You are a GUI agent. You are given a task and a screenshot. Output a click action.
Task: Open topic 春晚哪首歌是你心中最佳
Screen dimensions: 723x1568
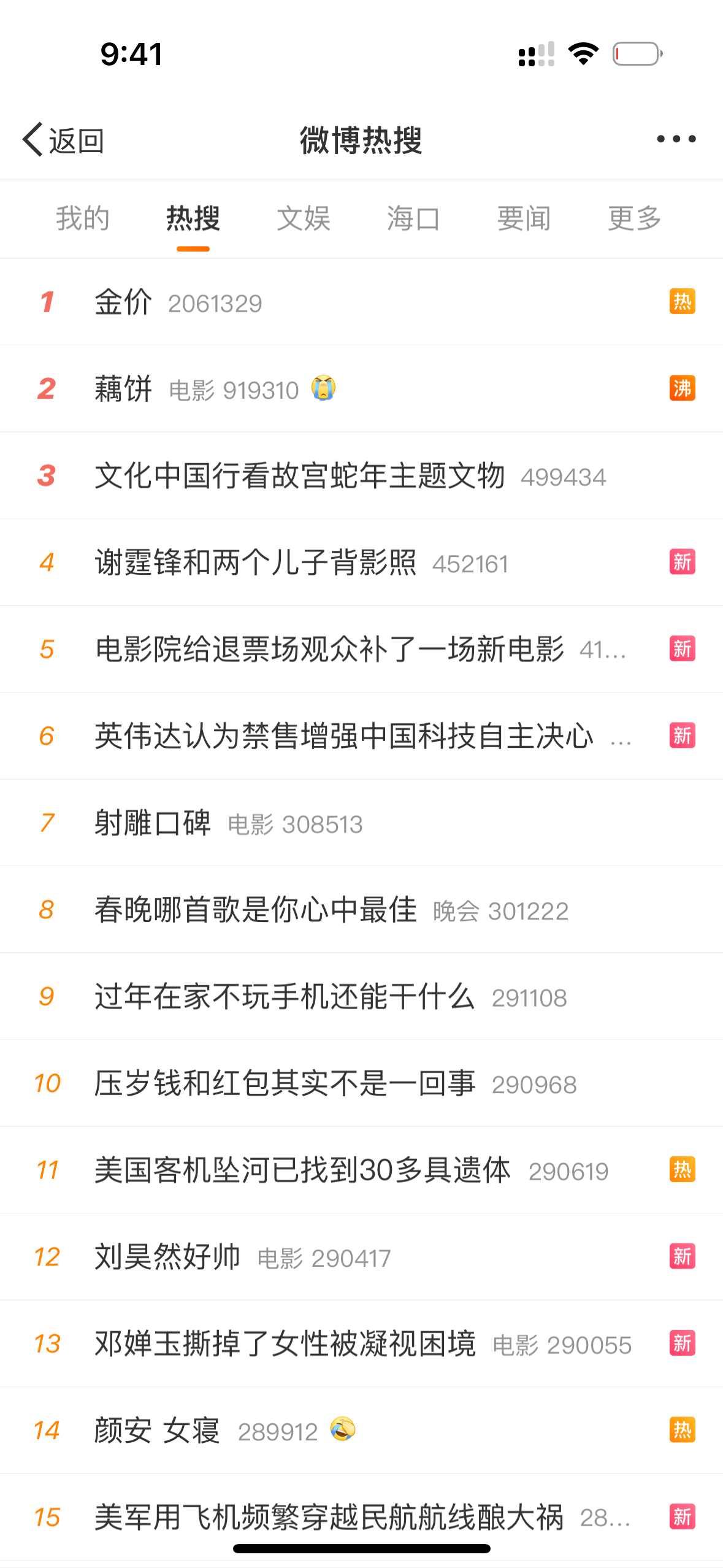[x=361, y=910]
